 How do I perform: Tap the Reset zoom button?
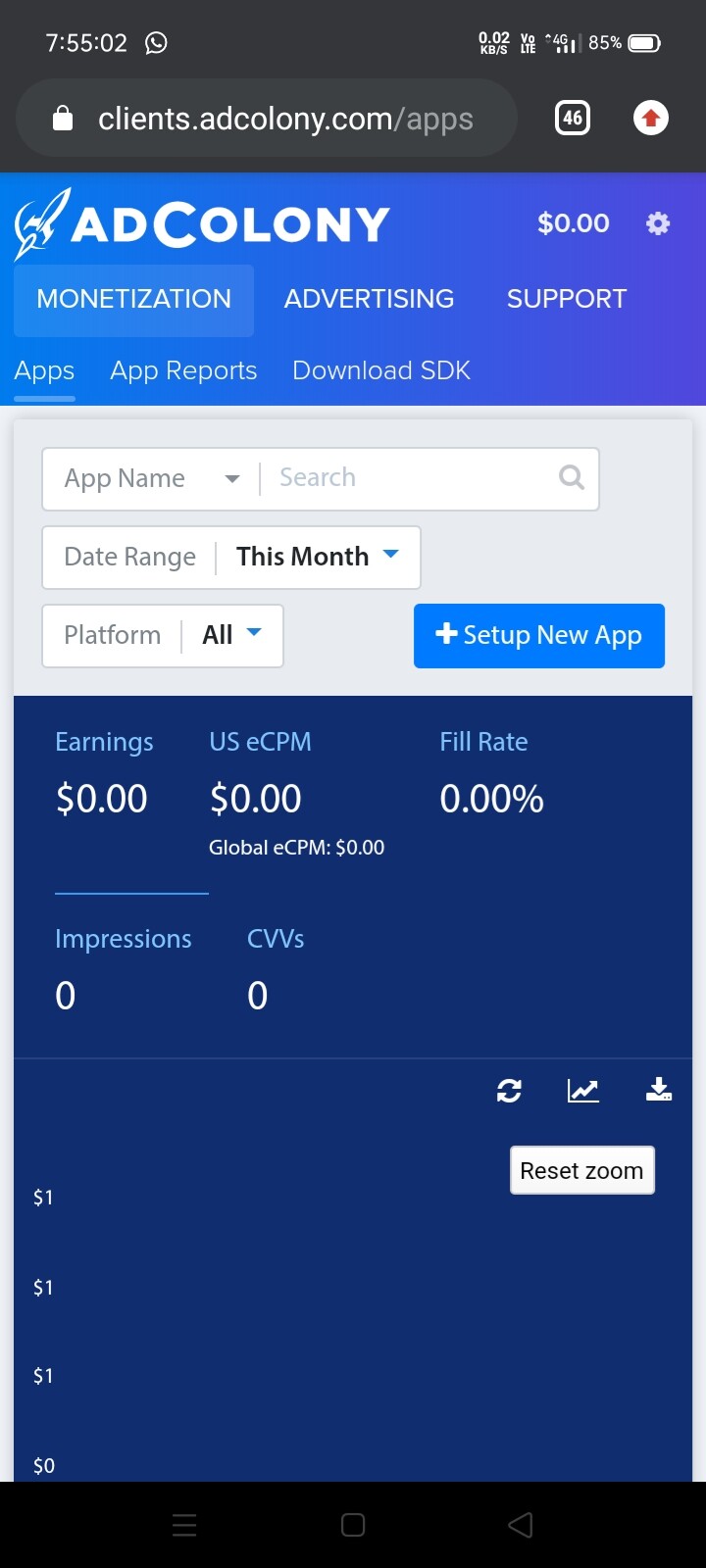[x=581, y=1170]
